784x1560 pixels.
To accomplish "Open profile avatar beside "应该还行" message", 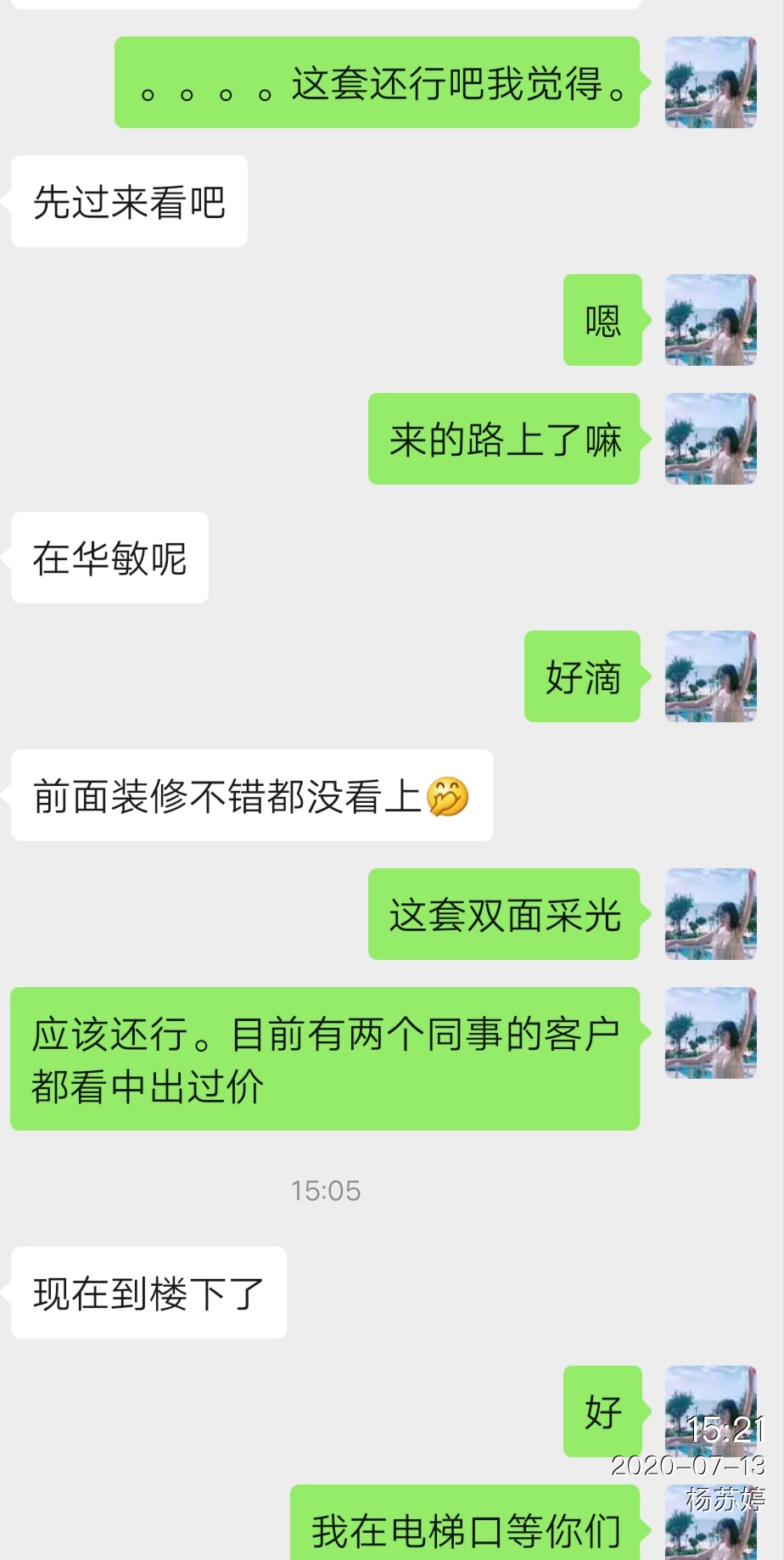I will [710, 1033].
